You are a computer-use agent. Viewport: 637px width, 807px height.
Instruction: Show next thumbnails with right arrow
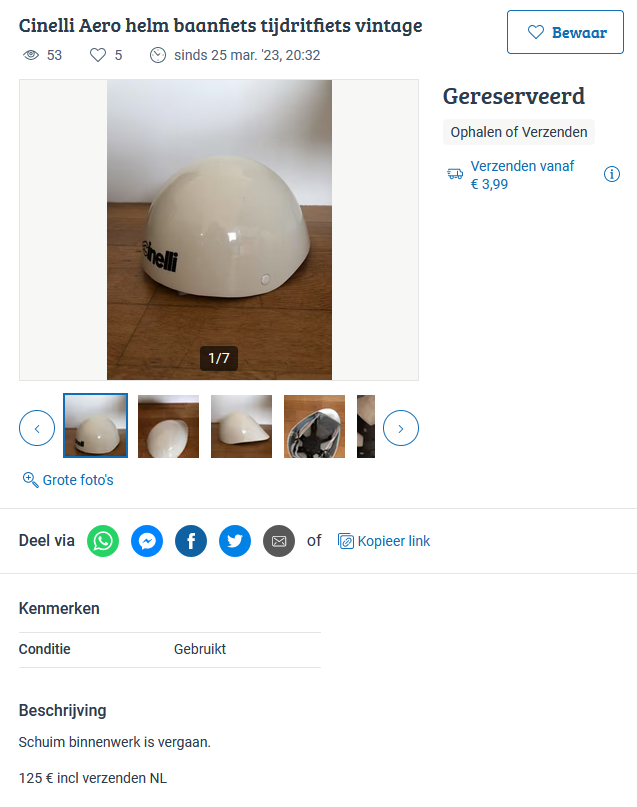(x=401, y=428)
